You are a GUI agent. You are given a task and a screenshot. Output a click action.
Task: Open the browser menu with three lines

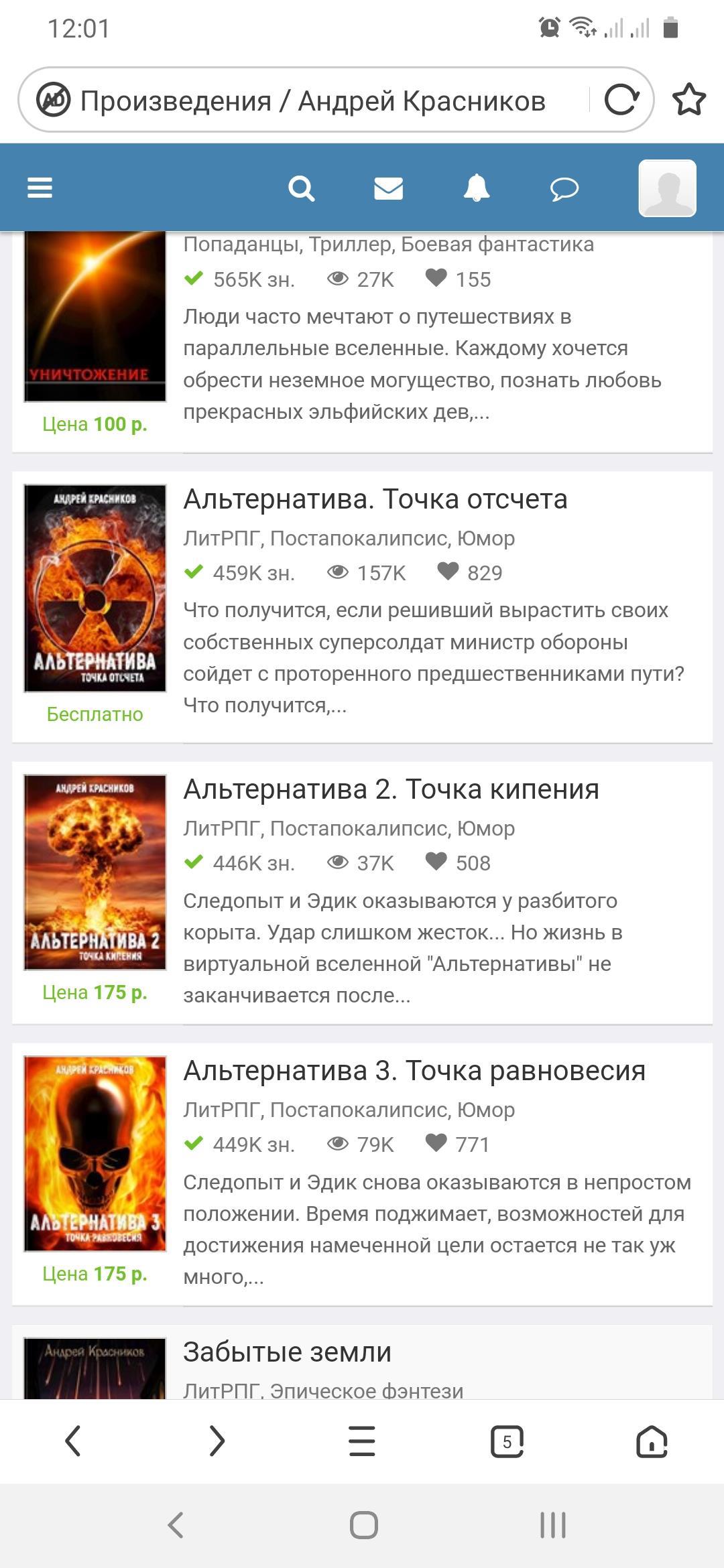tap(362, 1441)
